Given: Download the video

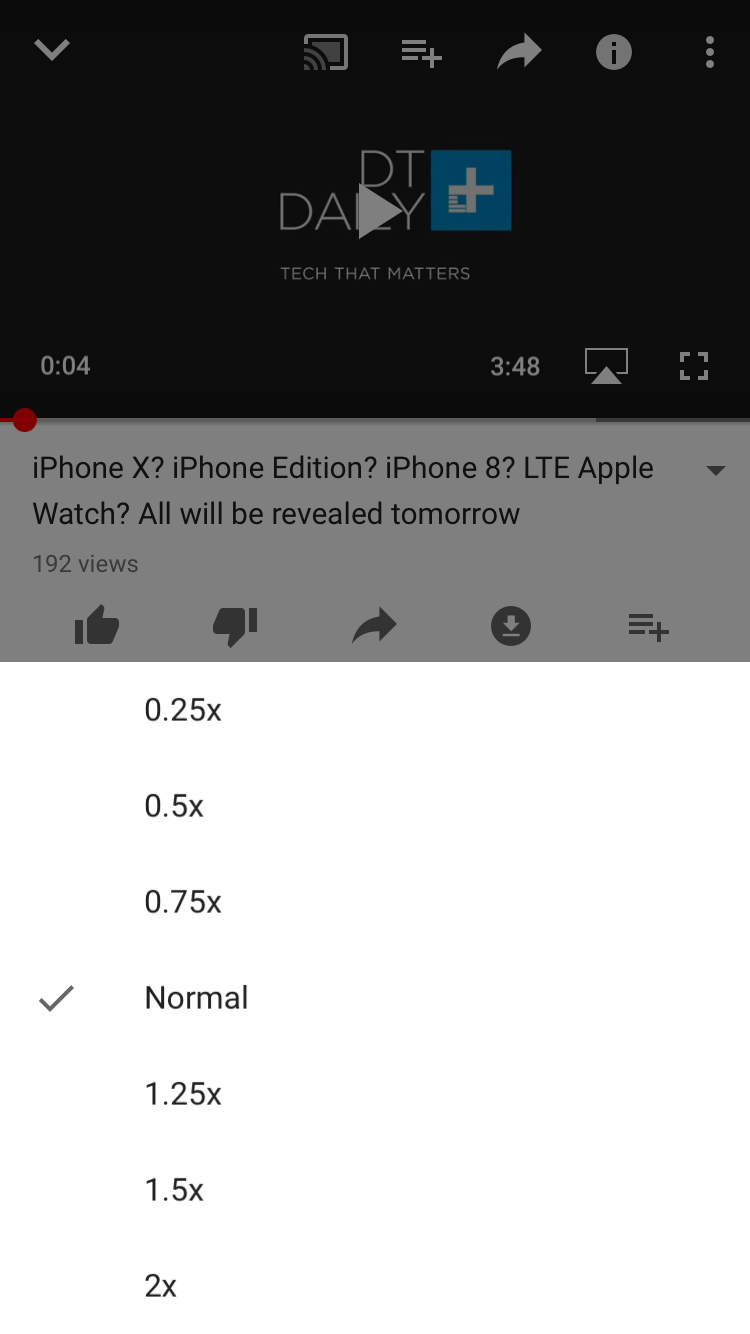Looking at the screenshot, I should (x=511, y=626).
